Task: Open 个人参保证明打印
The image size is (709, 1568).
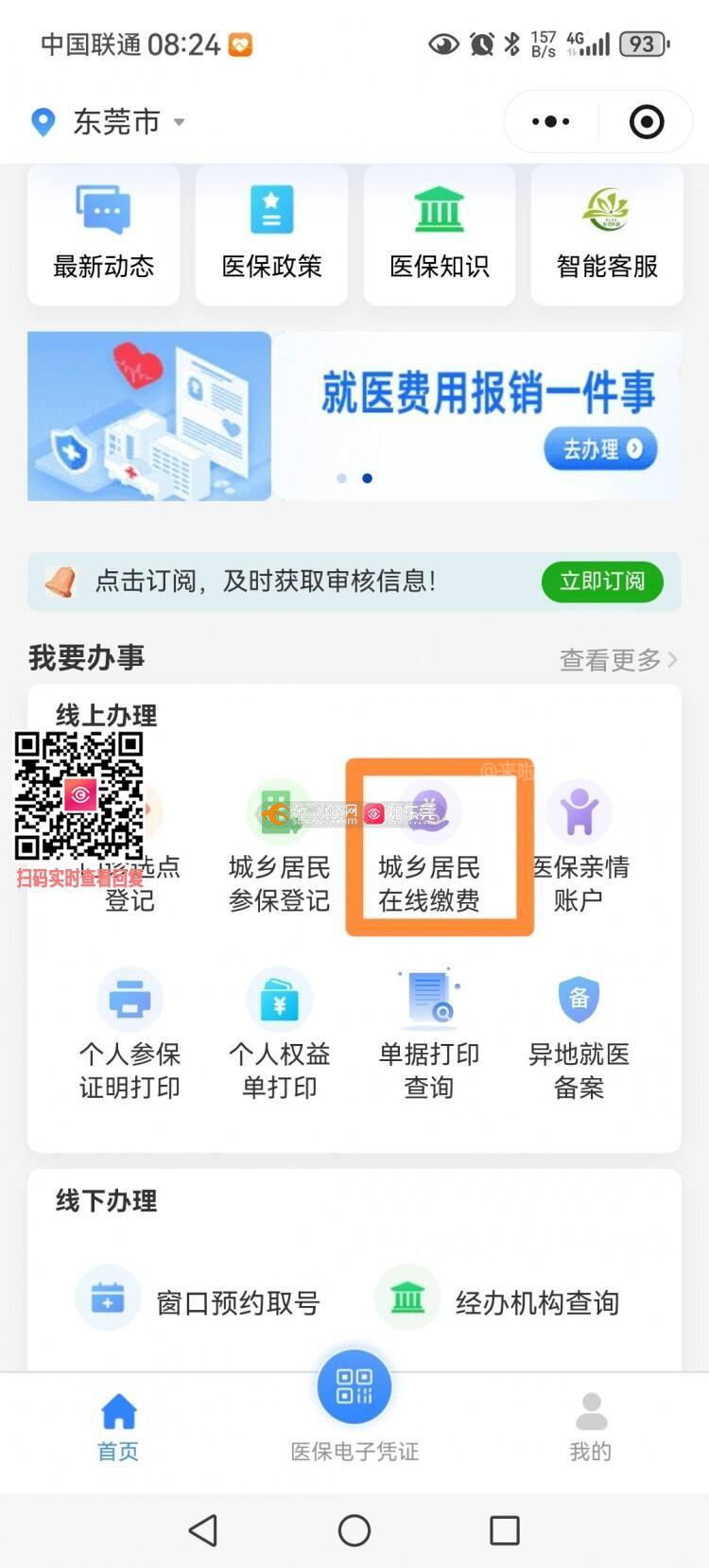Action: 130,1036
